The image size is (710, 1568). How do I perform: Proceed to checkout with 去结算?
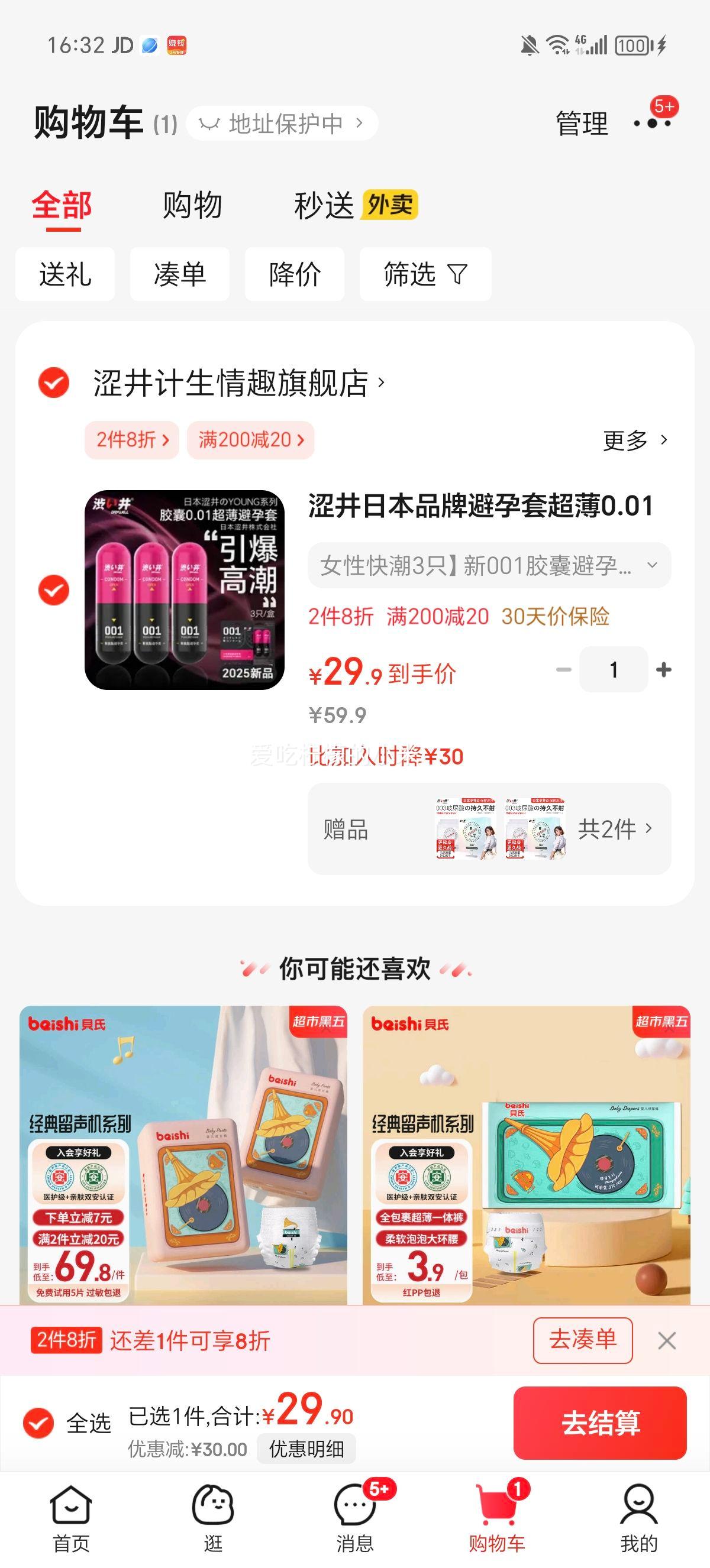coord(600,1423)
